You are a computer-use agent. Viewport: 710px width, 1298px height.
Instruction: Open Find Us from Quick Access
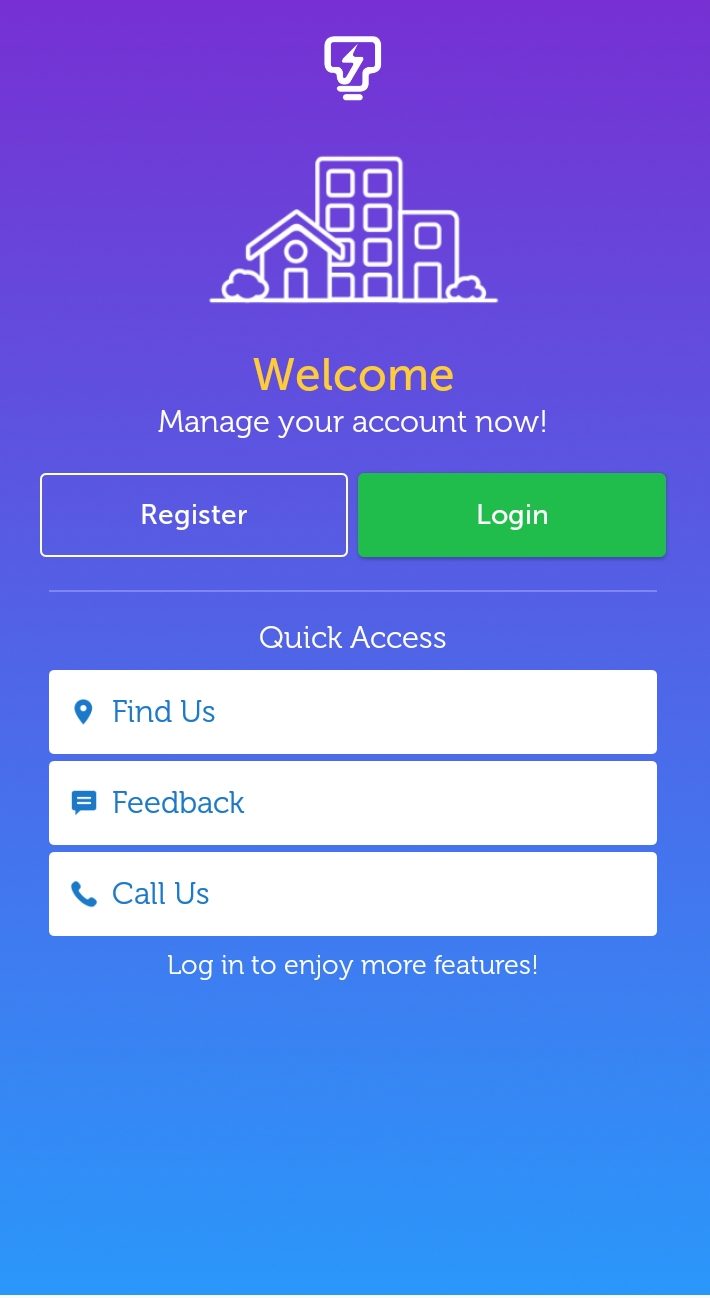[353, 712]
